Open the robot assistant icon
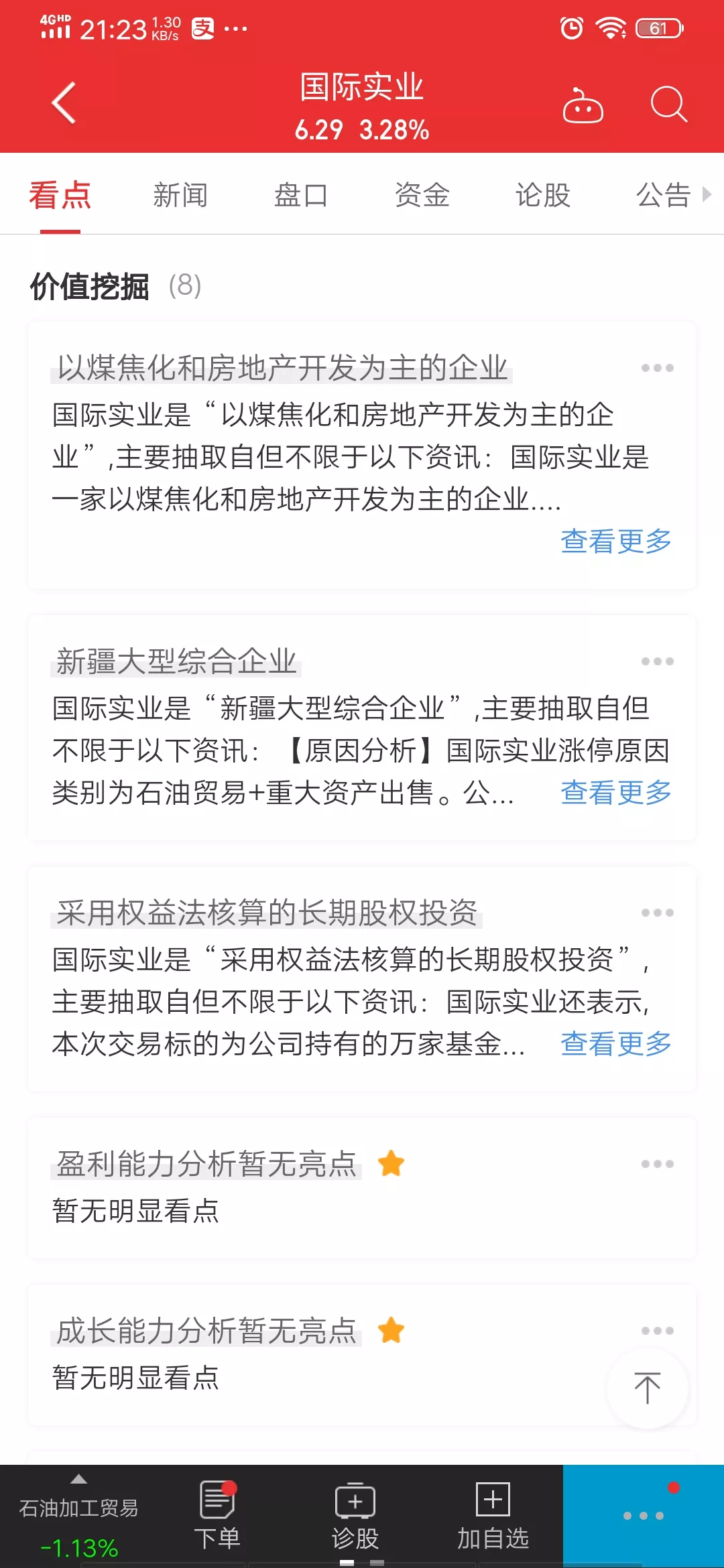Image resolution: width=724 pixels, height=1568 pixels. [x=583, y=106]
